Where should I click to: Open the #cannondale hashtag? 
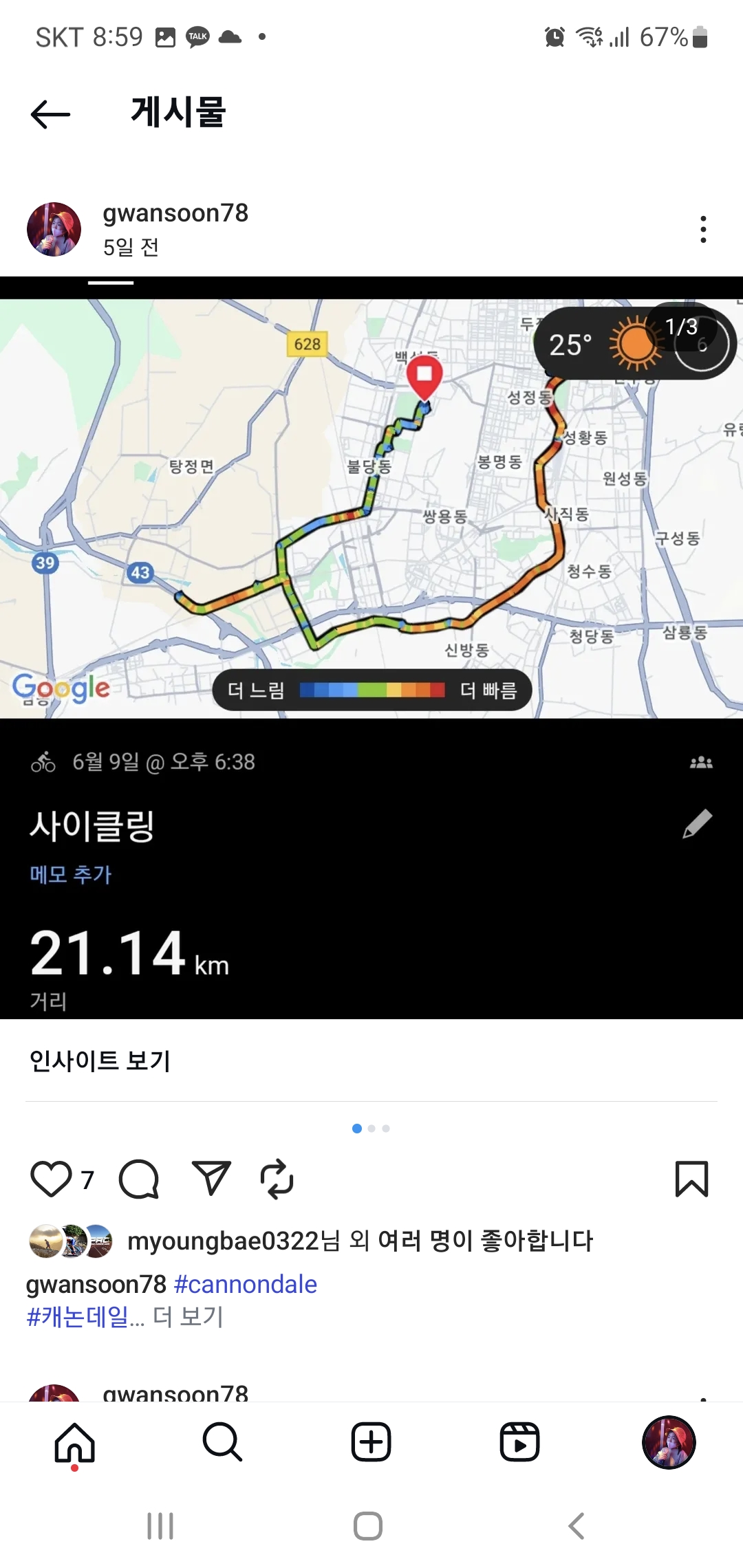(246, 1284)
